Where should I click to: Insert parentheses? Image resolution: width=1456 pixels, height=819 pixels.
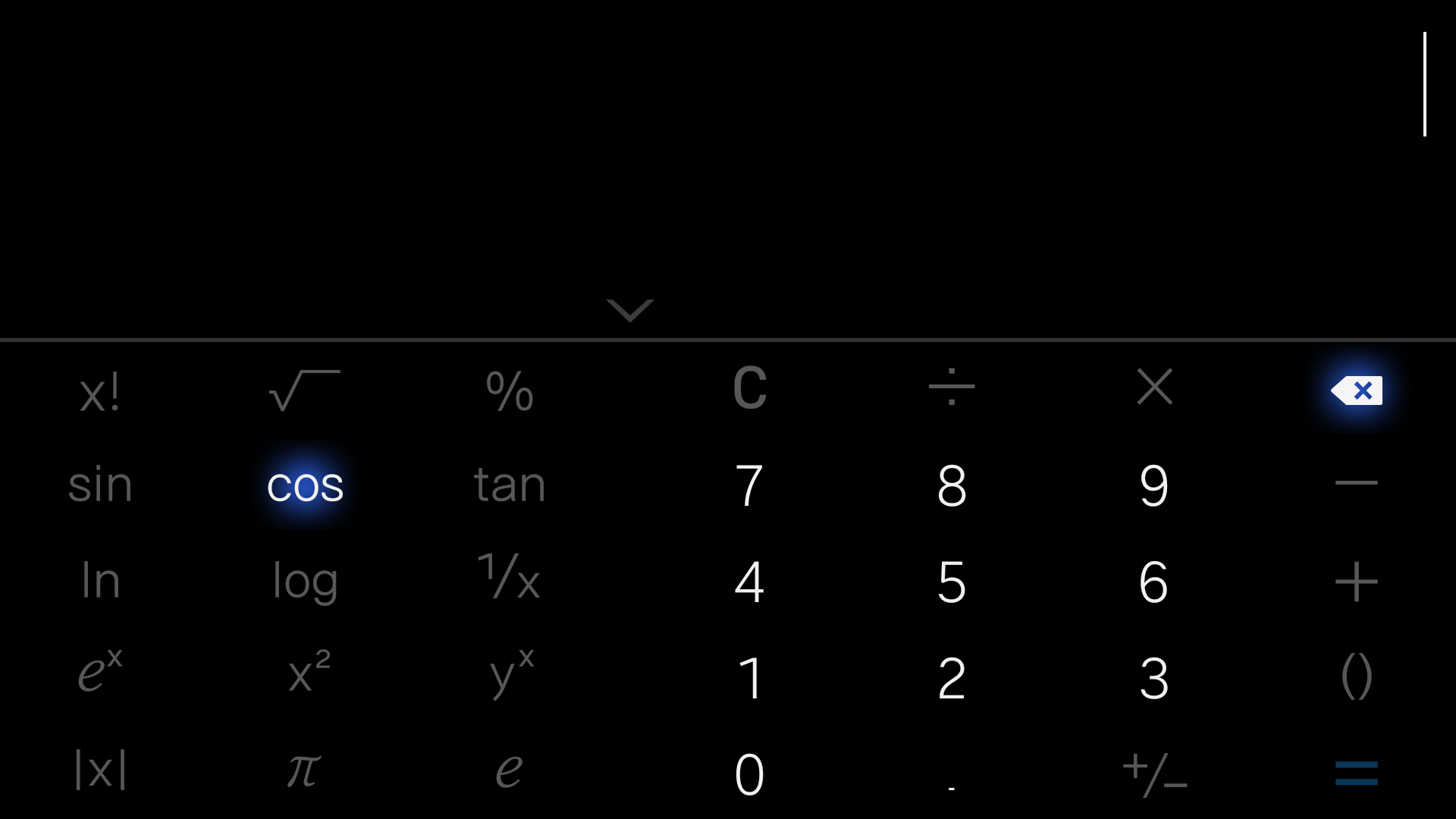1356,677
